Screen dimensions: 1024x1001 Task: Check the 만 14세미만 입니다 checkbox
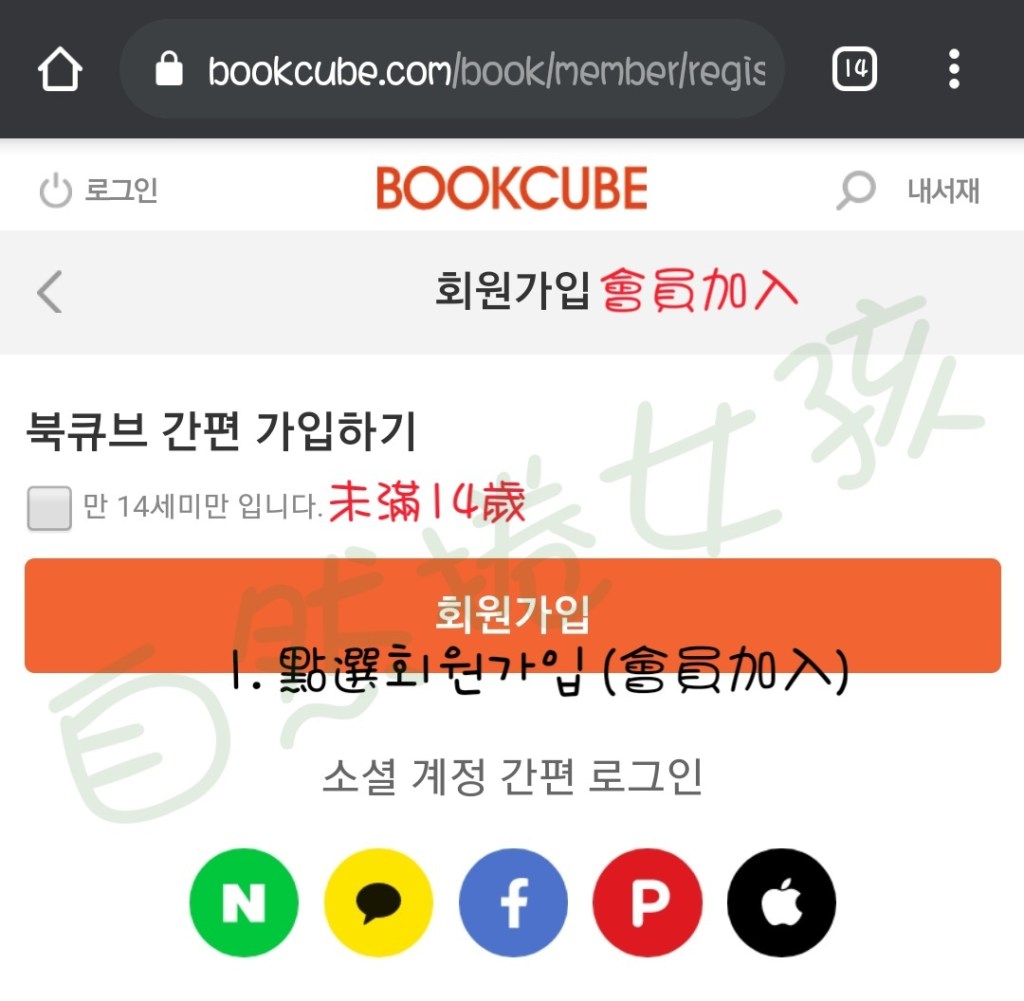point(49,508)
